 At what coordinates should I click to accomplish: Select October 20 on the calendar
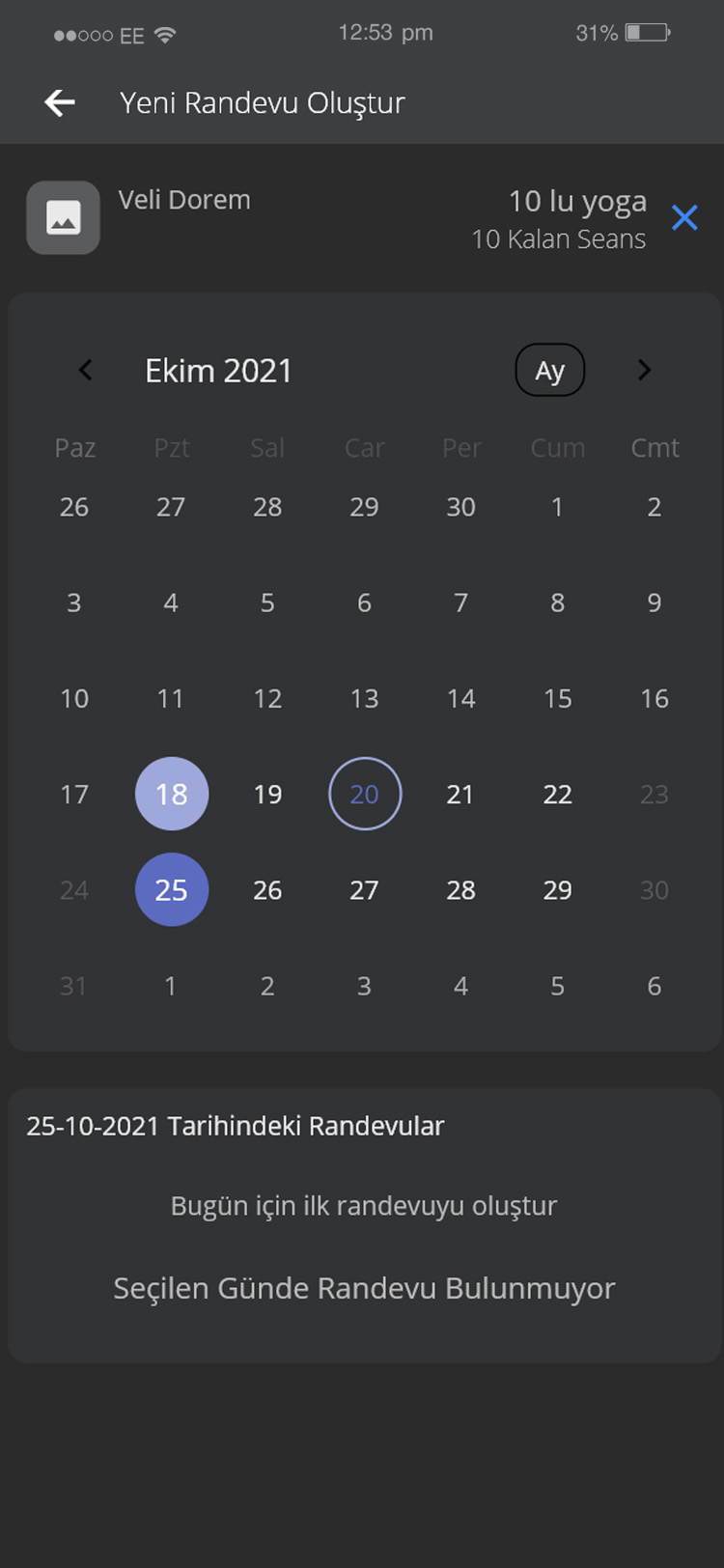point(365,794)
